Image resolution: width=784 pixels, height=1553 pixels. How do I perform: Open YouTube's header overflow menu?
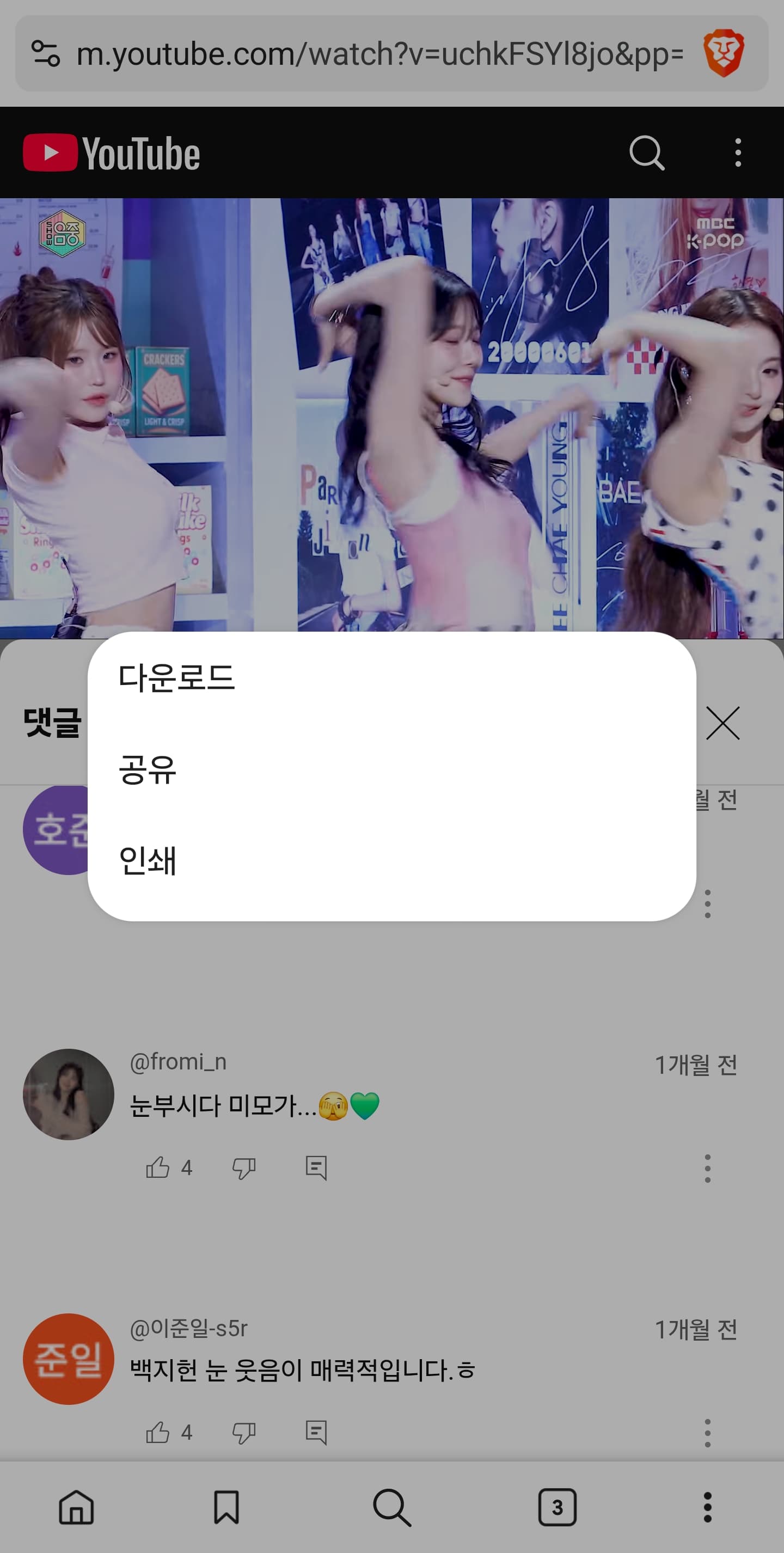click(738, 152)
